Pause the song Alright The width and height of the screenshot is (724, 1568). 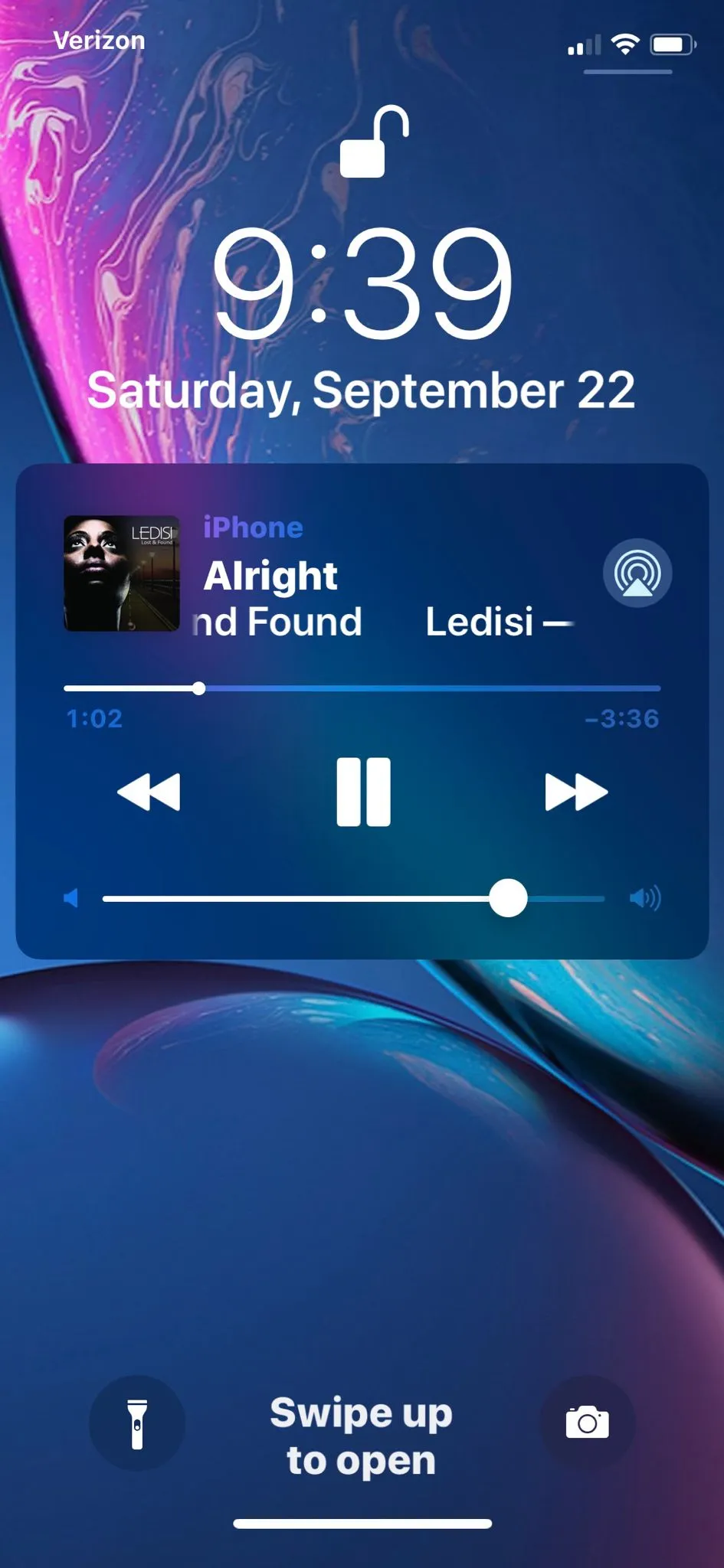coord(363,792)
